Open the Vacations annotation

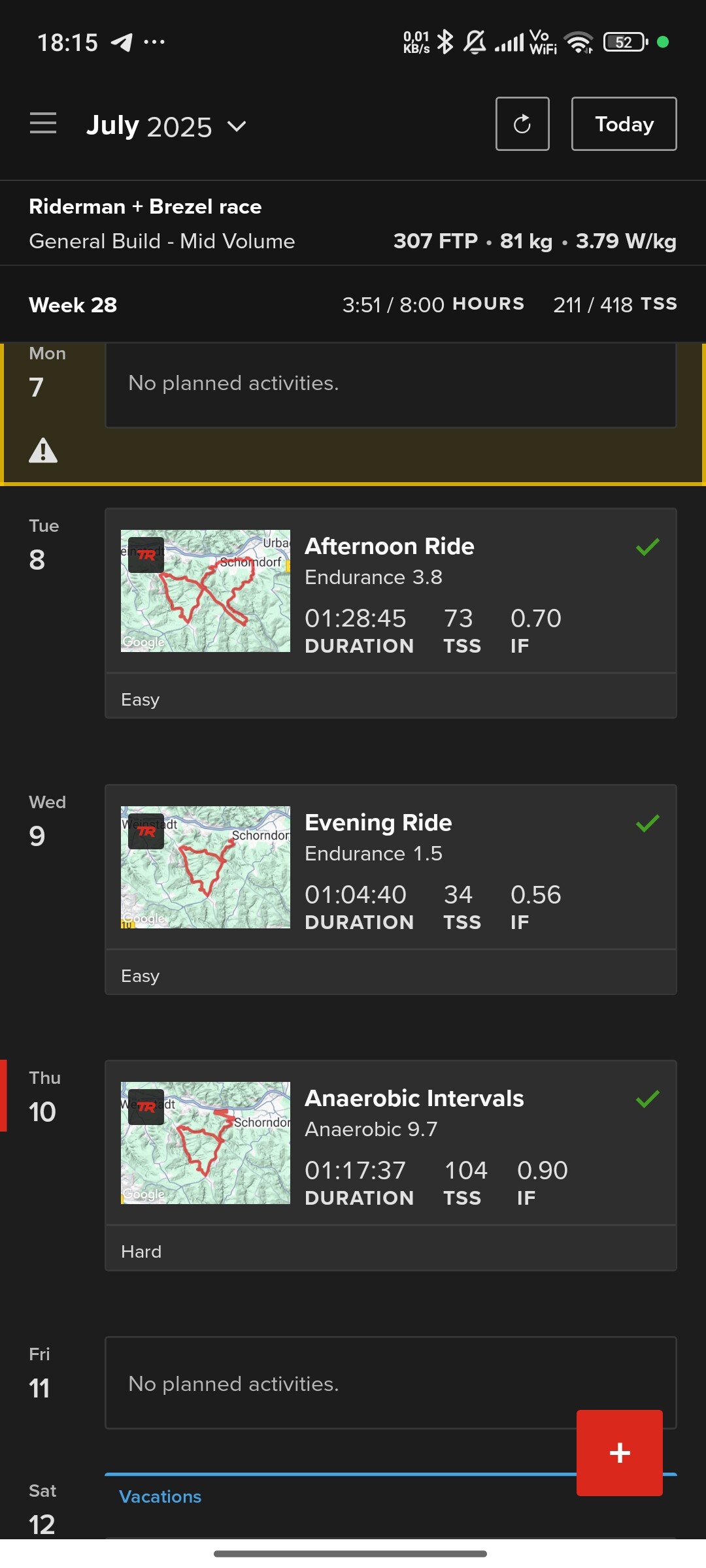pos(160,1496)
